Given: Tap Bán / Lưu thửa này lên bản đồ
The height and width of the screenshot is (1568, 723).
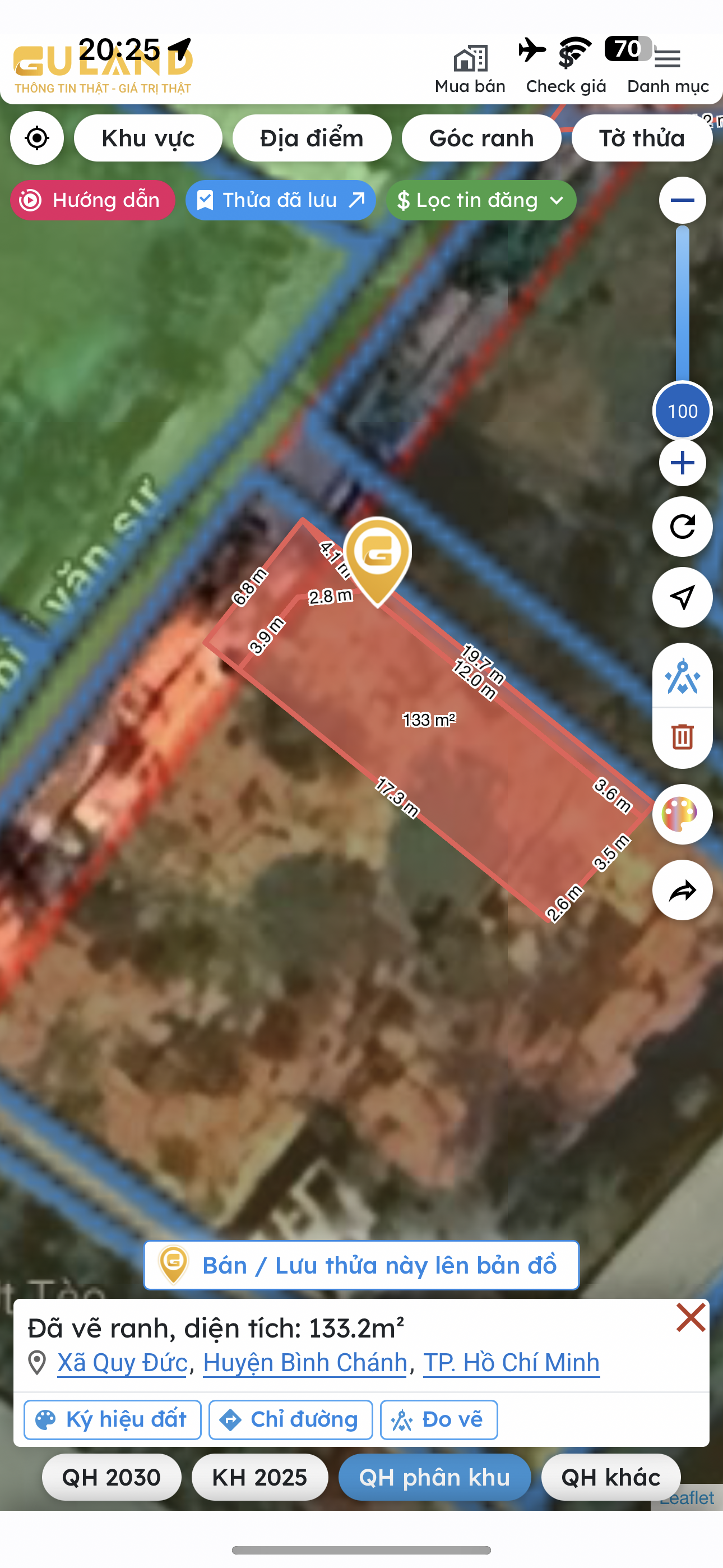Looking at the screenshot, I should pos(361,1266).
